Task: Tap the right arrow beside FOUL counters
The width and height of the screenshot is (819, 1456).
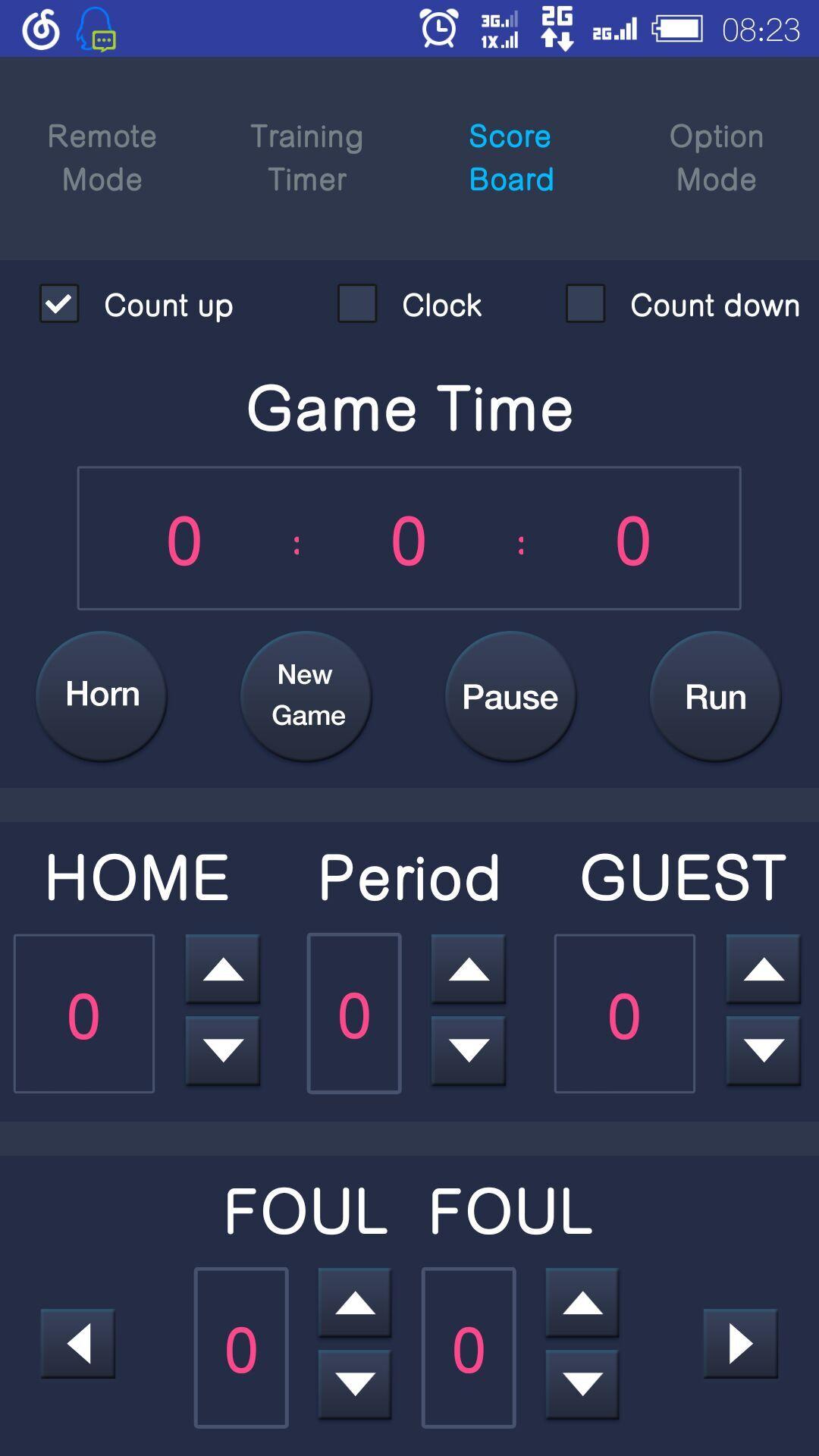Action: point(740,1344)
